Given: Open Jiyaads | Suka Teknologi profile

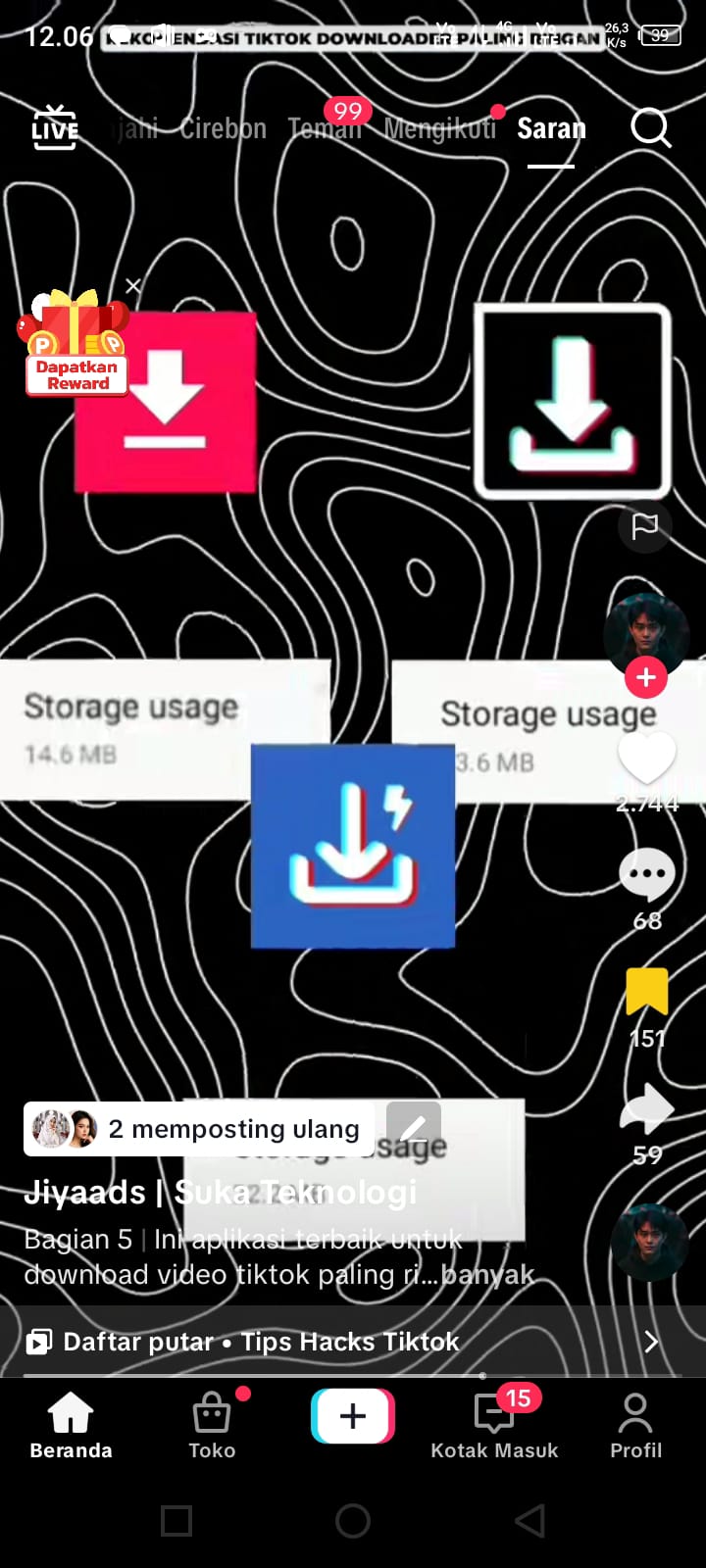Looking at the screenshot, I should point(84,1192).
